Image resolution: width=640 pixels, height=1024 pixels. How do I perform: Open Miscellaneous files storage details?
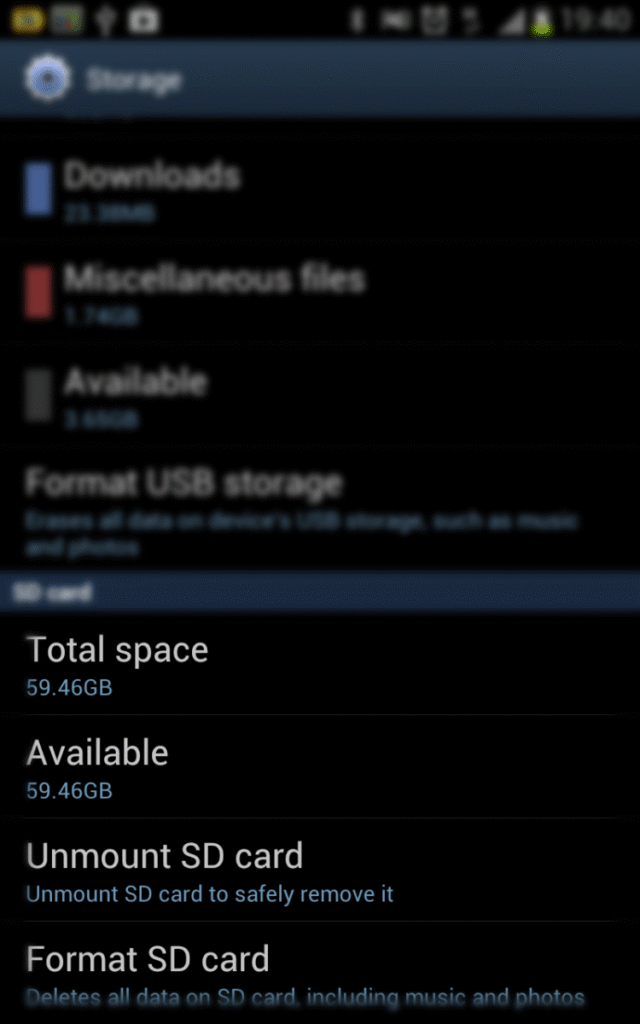214,291
